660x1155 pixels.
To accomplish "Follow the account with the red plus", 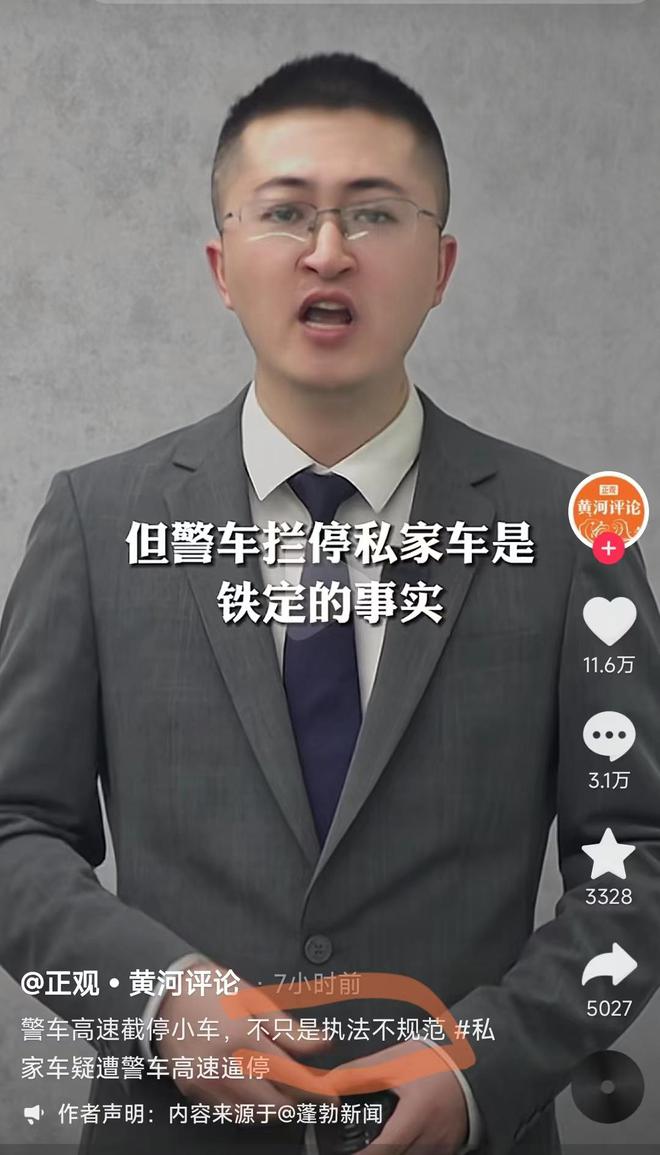I will pyautogui.click(x=608, y=548).
